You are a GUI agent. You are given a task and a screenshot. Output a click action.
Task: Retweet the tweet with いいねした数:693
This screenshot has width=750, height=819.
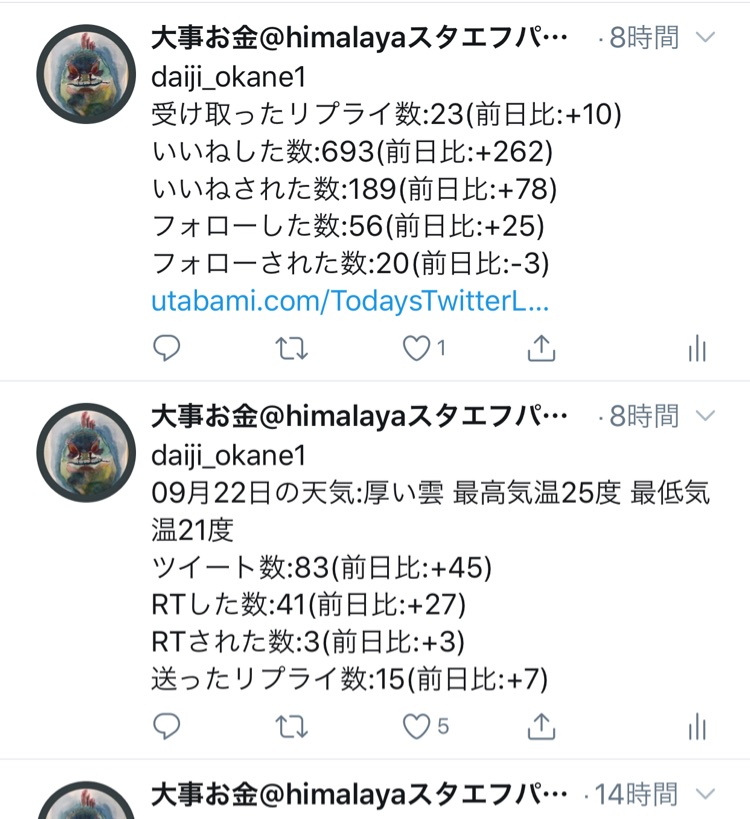click(291, 348)
